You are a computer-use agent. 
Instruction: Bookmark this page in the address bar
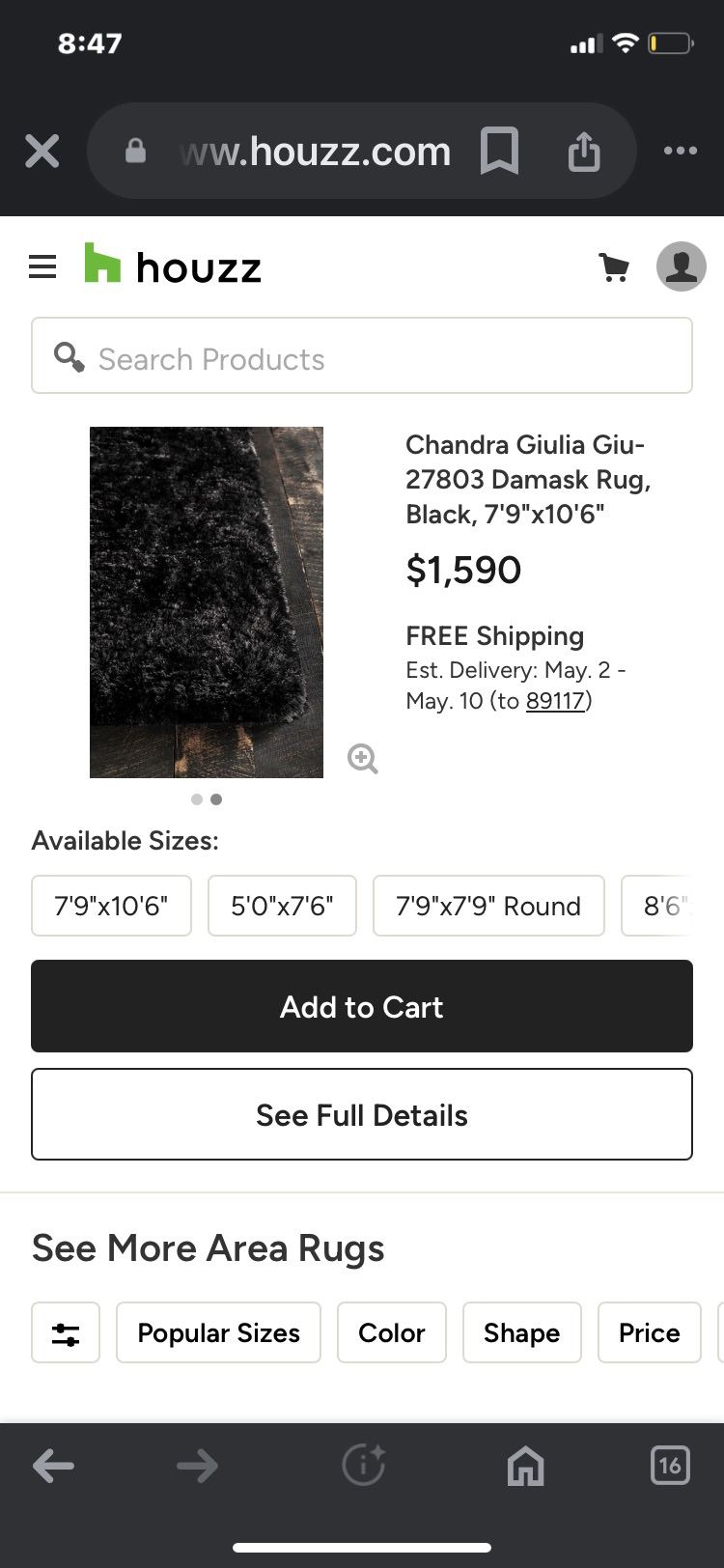point(499,151)
